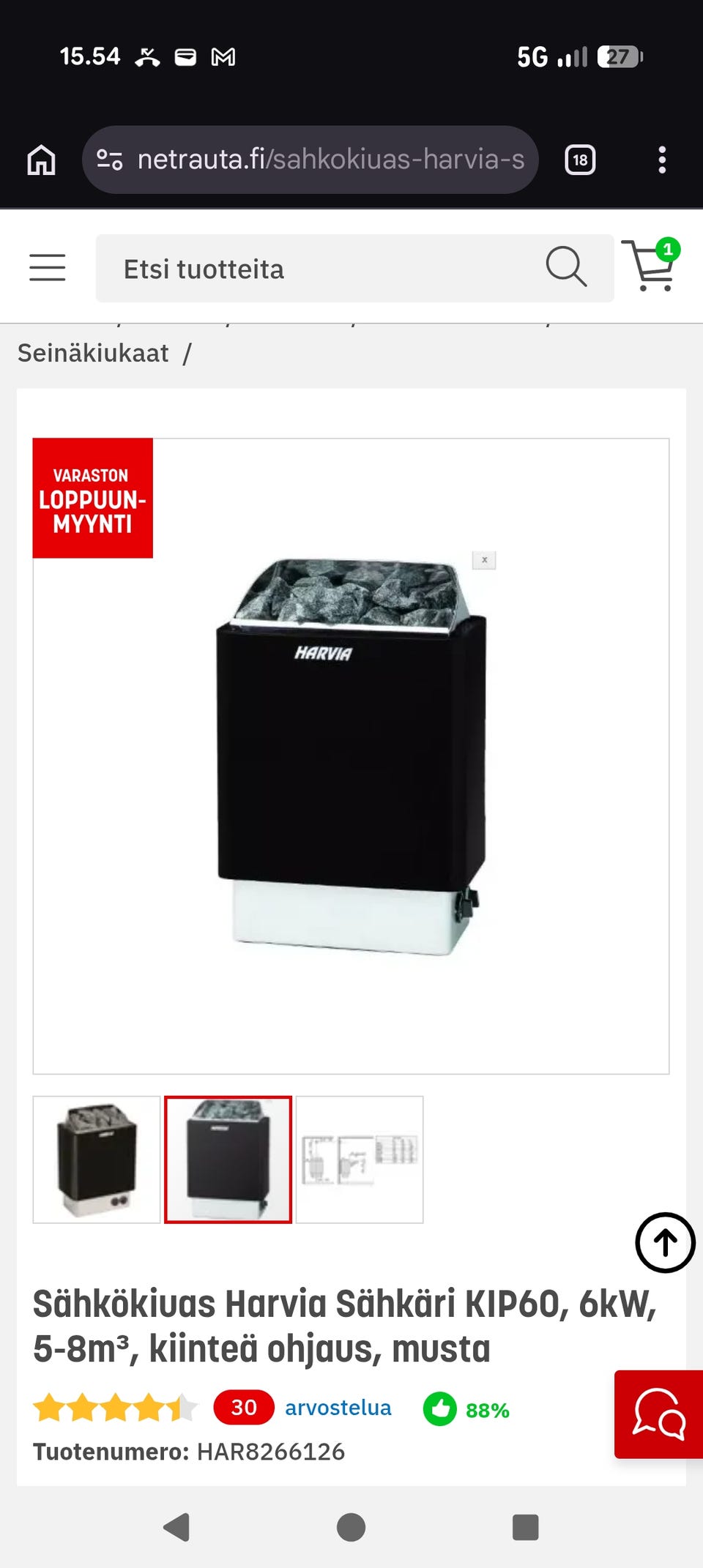This screenshot has height=1568, width=703.
Task: Open the browser overflow menu
Action: [662, 160]
